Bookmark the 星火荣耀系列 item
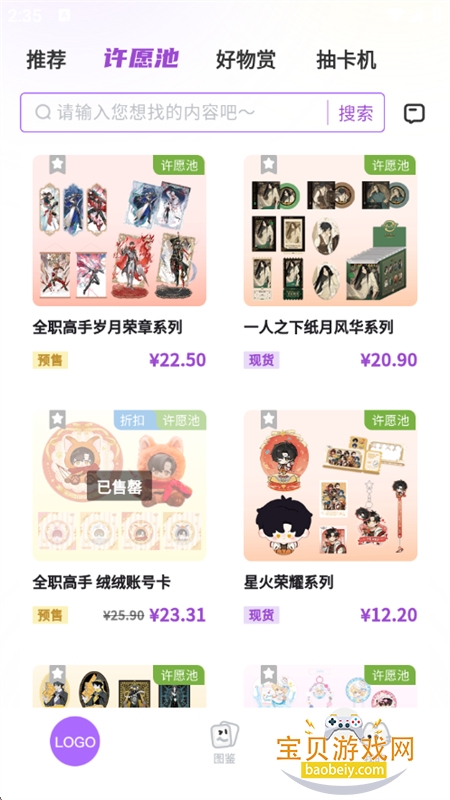Screen dimensions: 450x800 [x=269, y=419]
